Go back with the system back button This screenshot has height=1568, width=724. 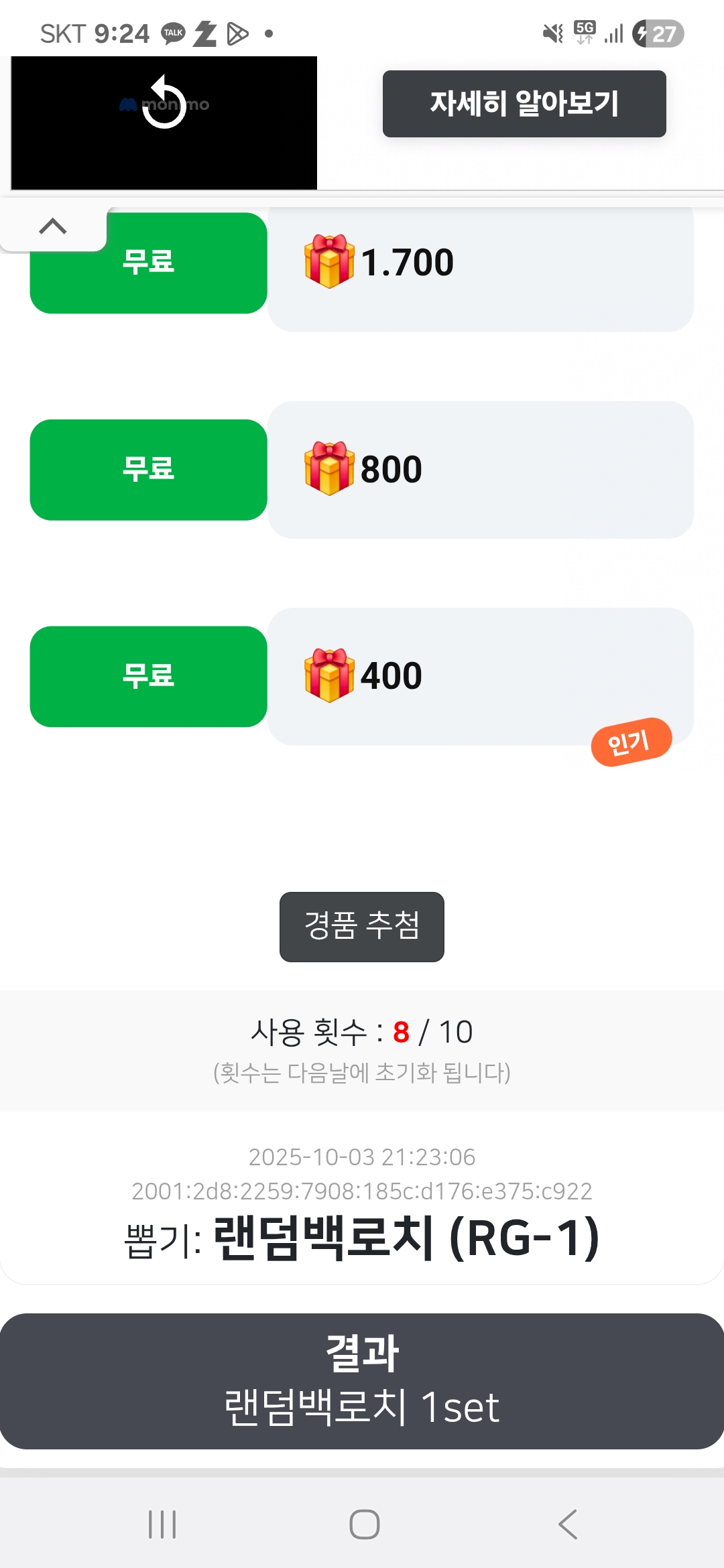pyautogui.click(x=567, y=1524)
